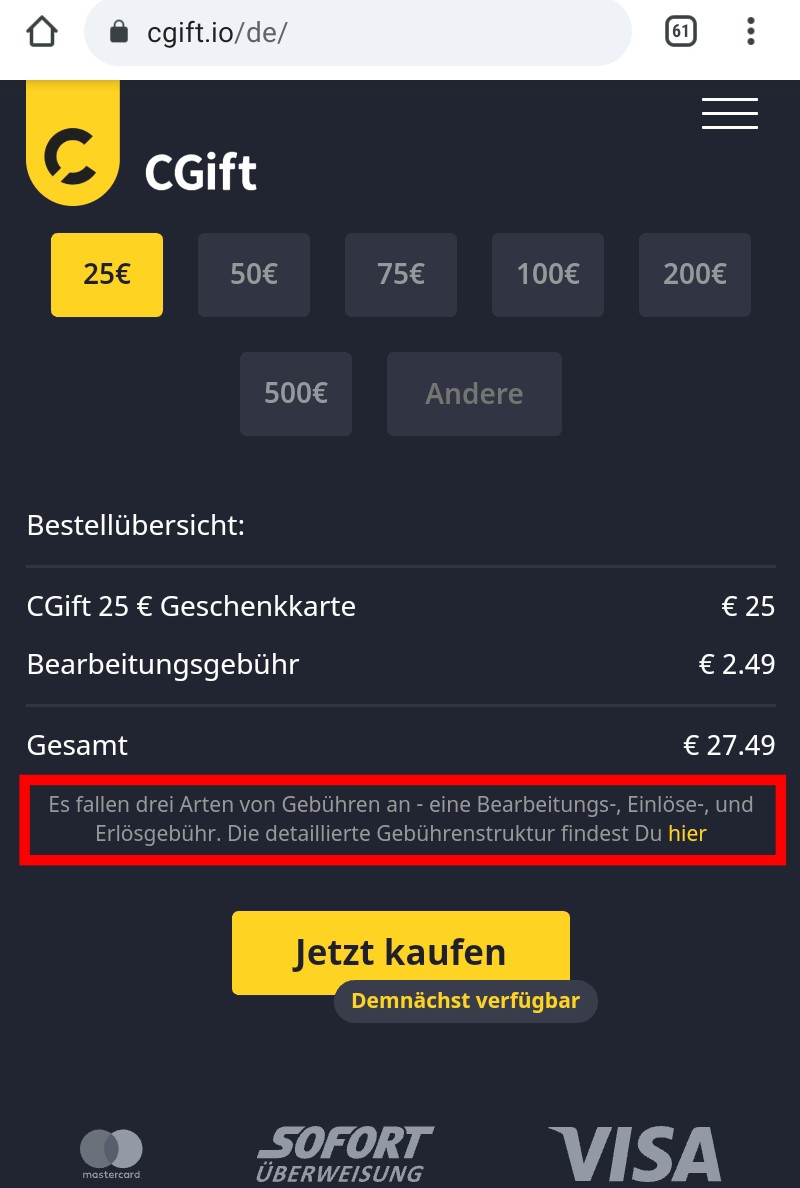Screen dimensions: 800x1188
Task: Pick the 75€ amount
Action: tap(401, 275)
